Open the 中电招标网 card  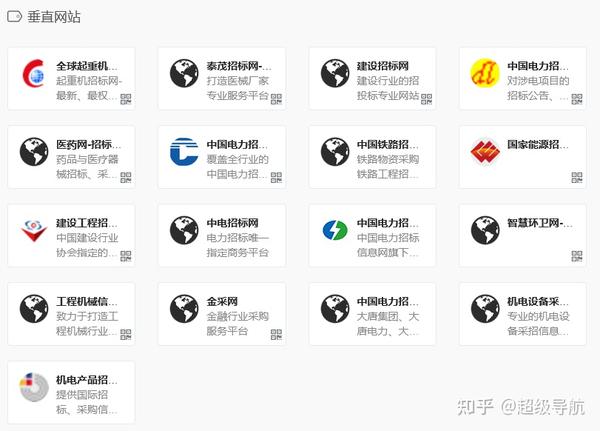221,236
